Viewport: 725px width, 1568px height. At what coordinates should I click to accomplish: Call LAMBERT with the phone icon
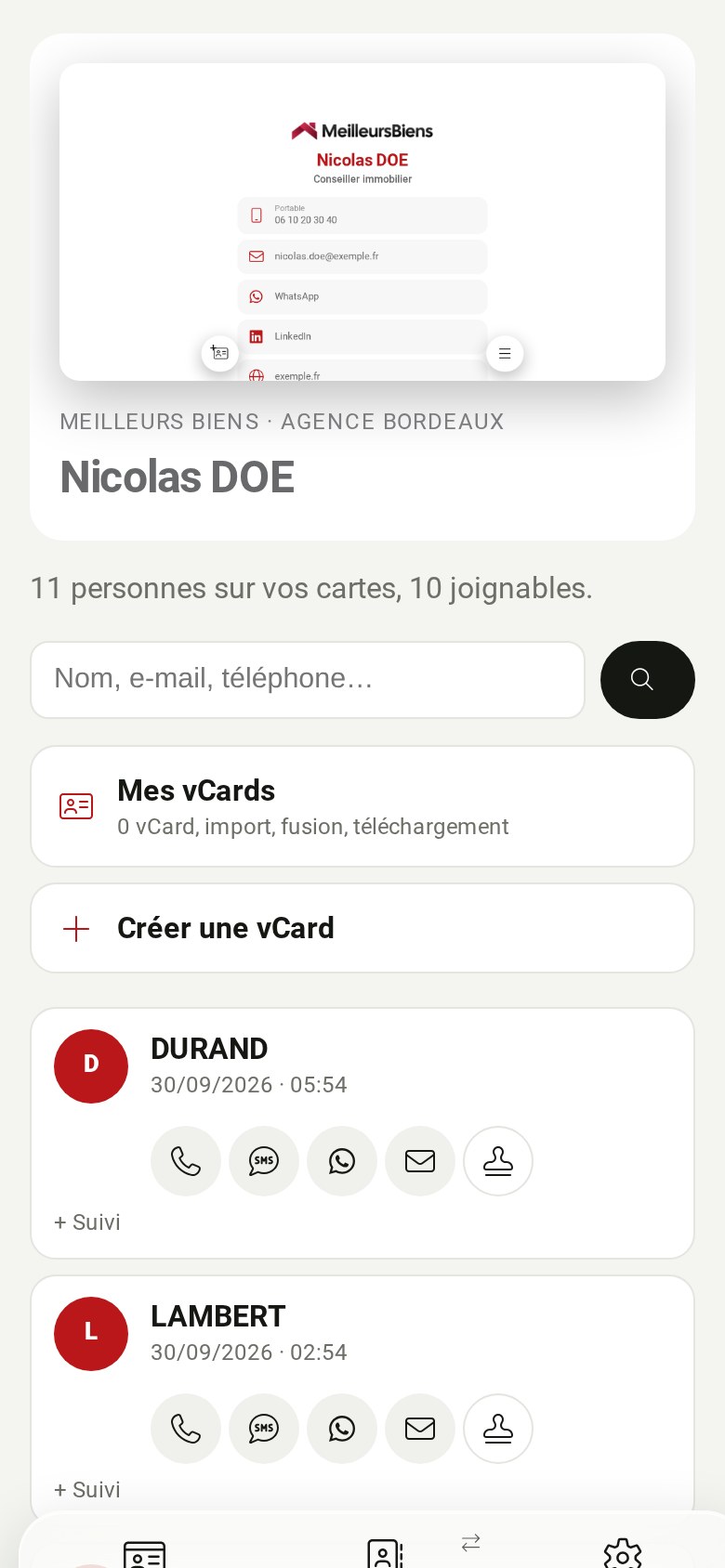(x=186, y=1429)
